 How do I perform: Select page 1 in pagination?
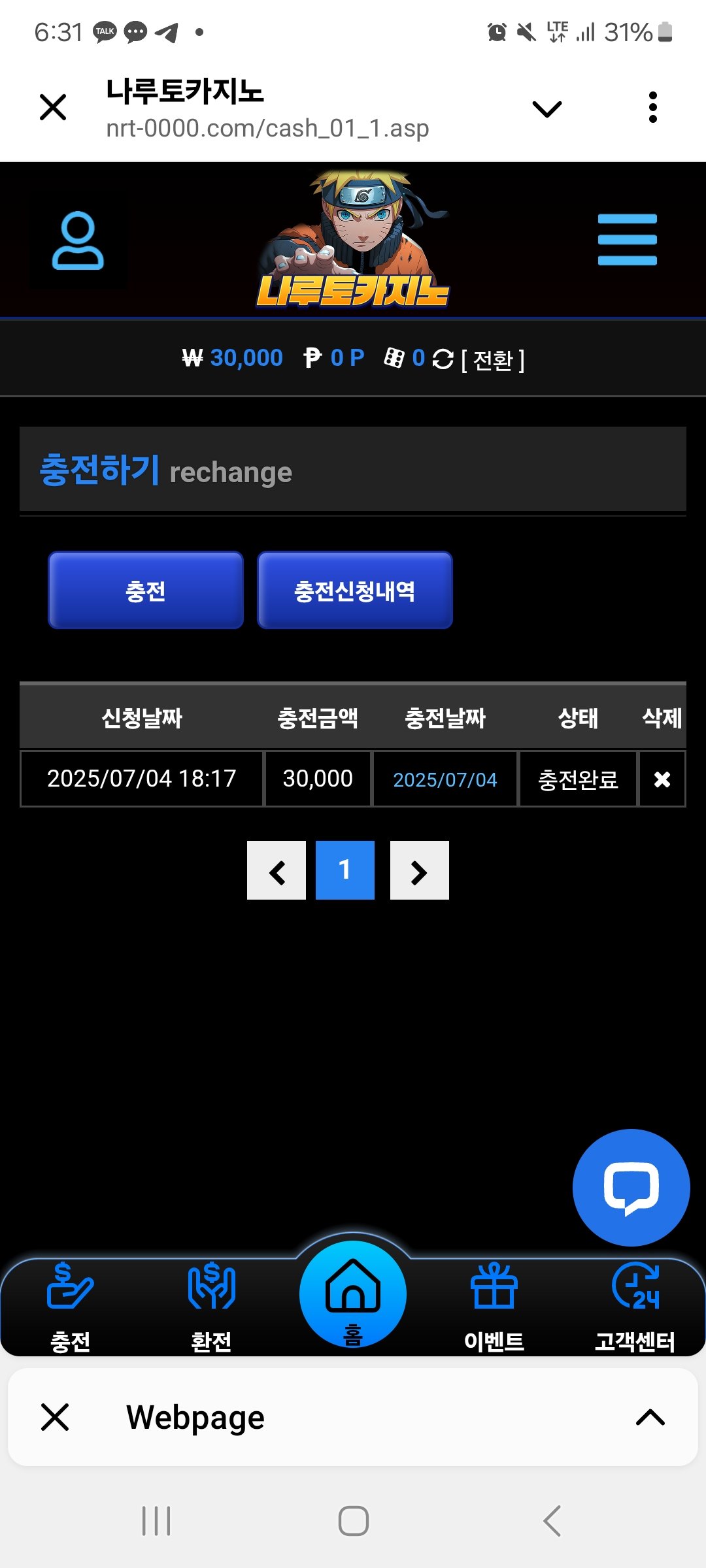click(x=345, y=871)
